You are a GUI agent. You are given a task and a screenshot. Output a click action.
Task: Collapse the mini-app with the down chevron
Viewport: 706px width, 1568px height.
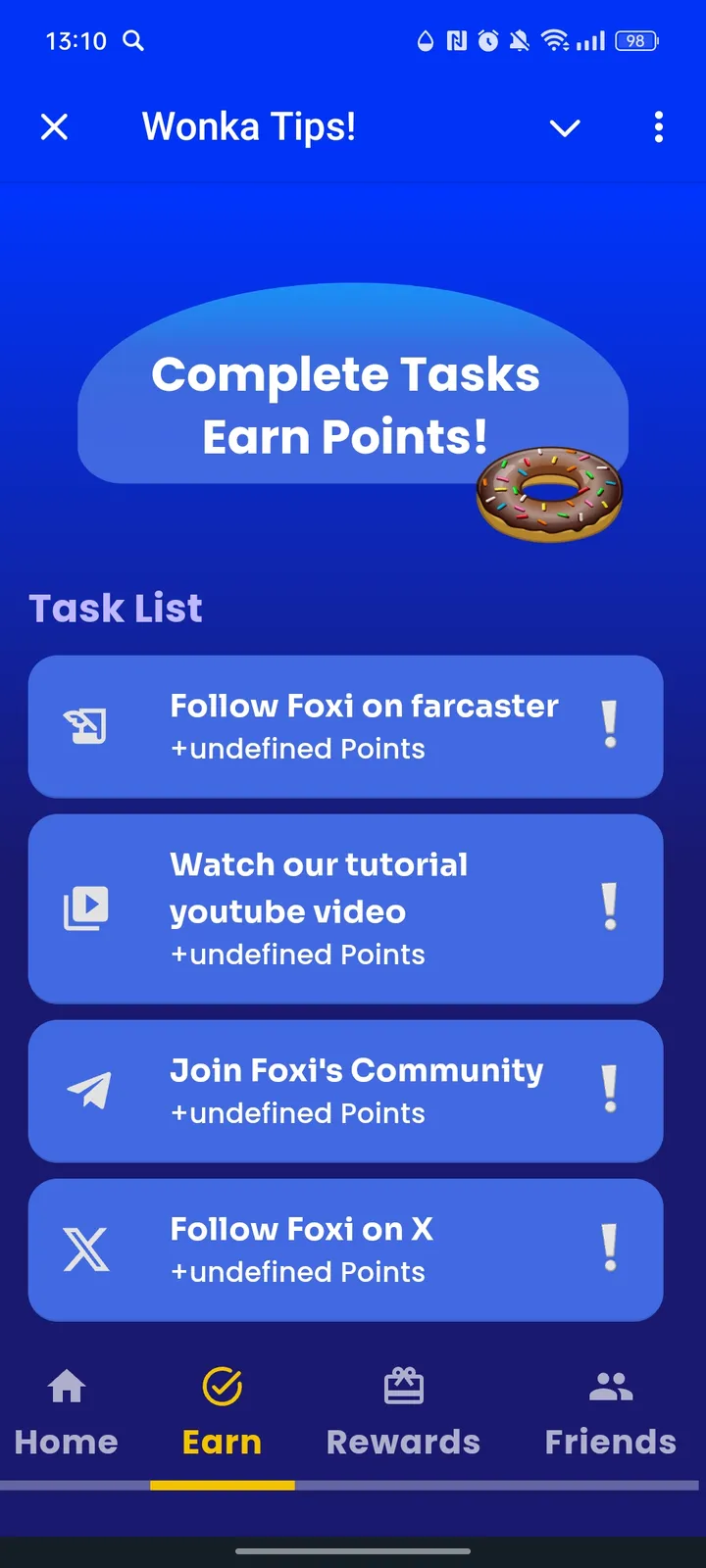[565, 127]
